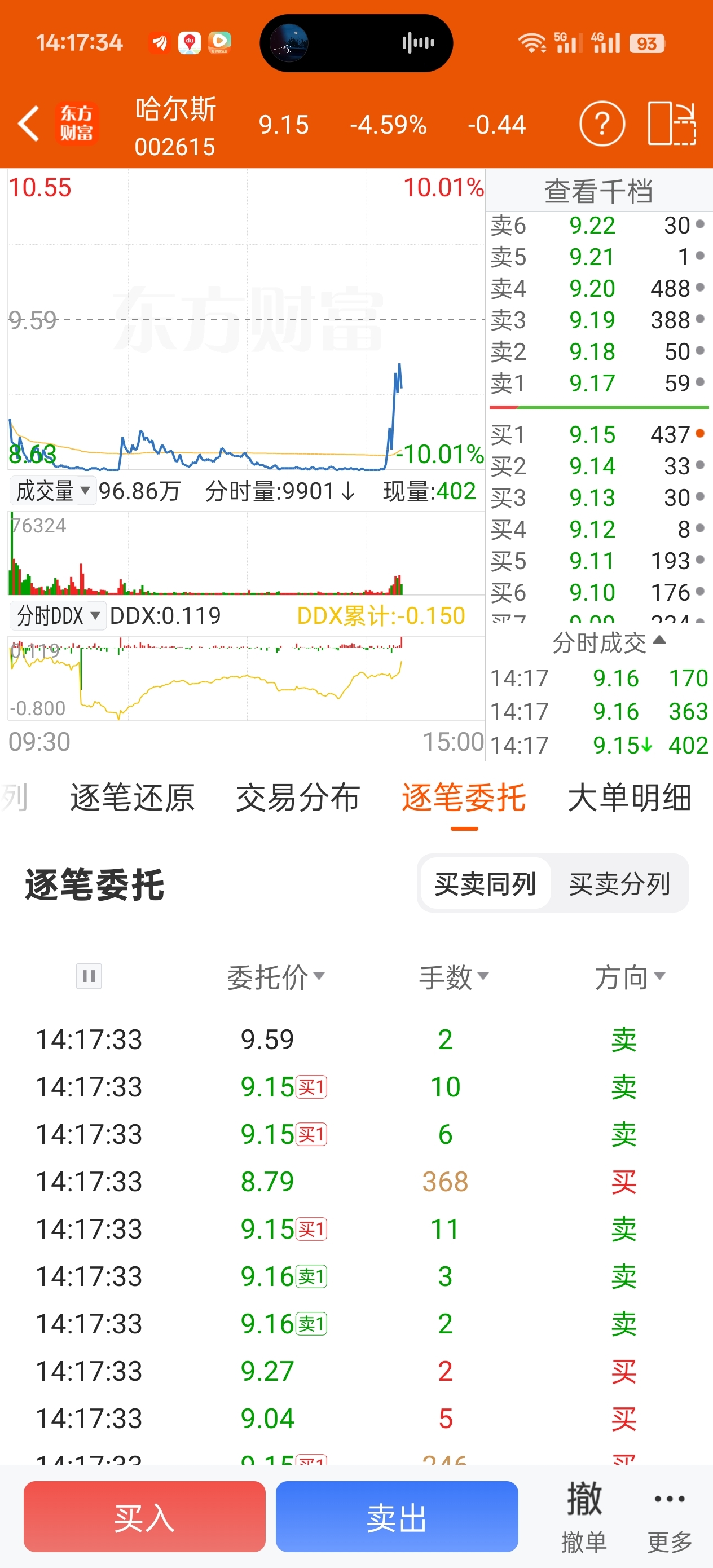Switch to the 逐笔还原 tab

click(x=132, y=798)
